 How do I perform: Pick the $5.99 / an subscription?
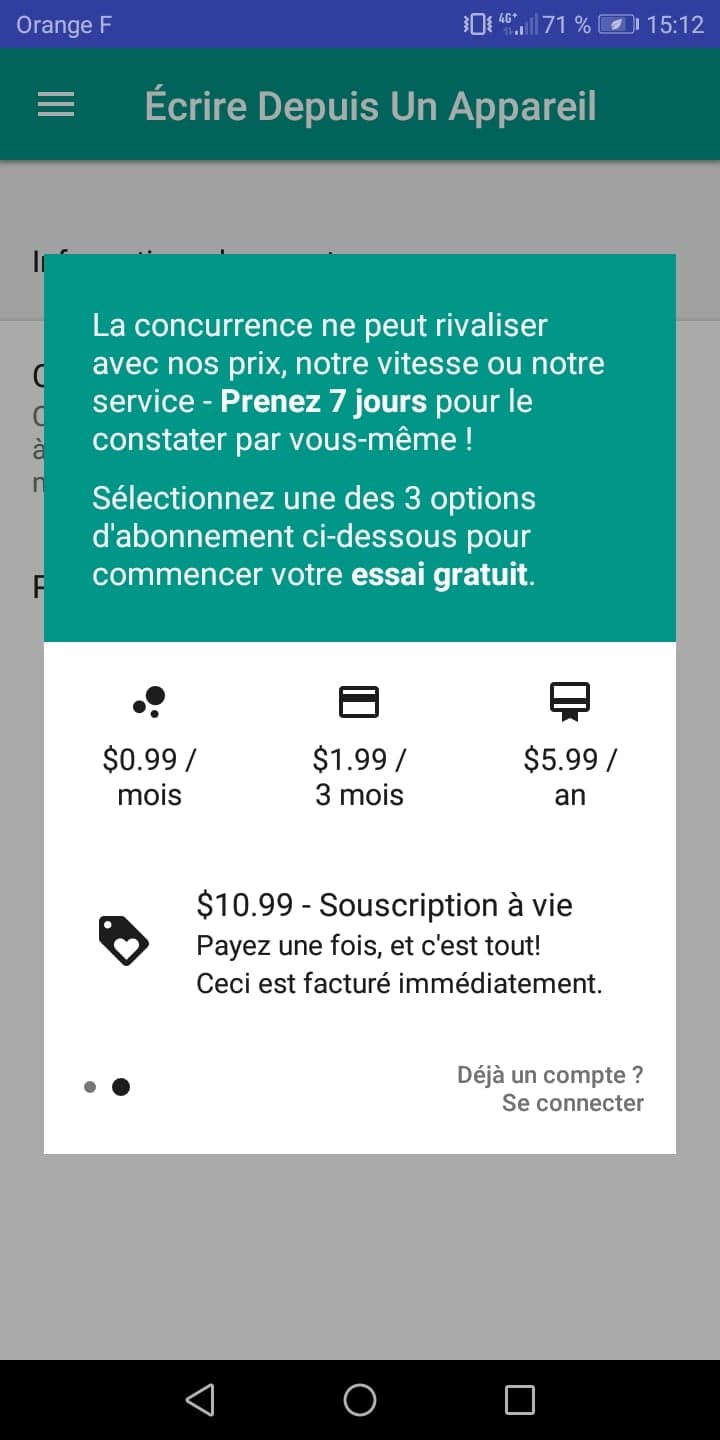coord(570,746)
